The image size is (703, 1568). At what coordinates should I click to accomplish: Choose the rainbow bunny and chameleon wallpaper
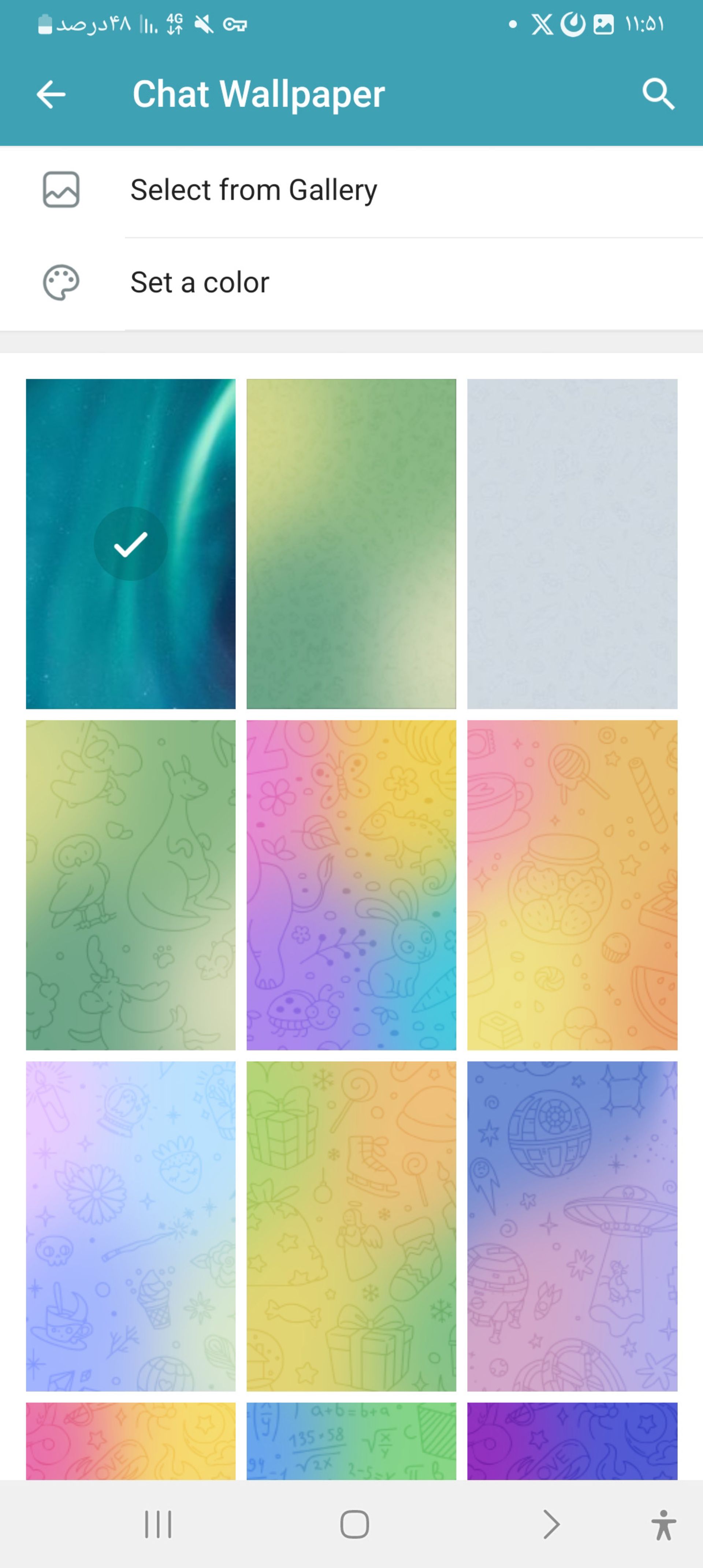tap(351, 885)
